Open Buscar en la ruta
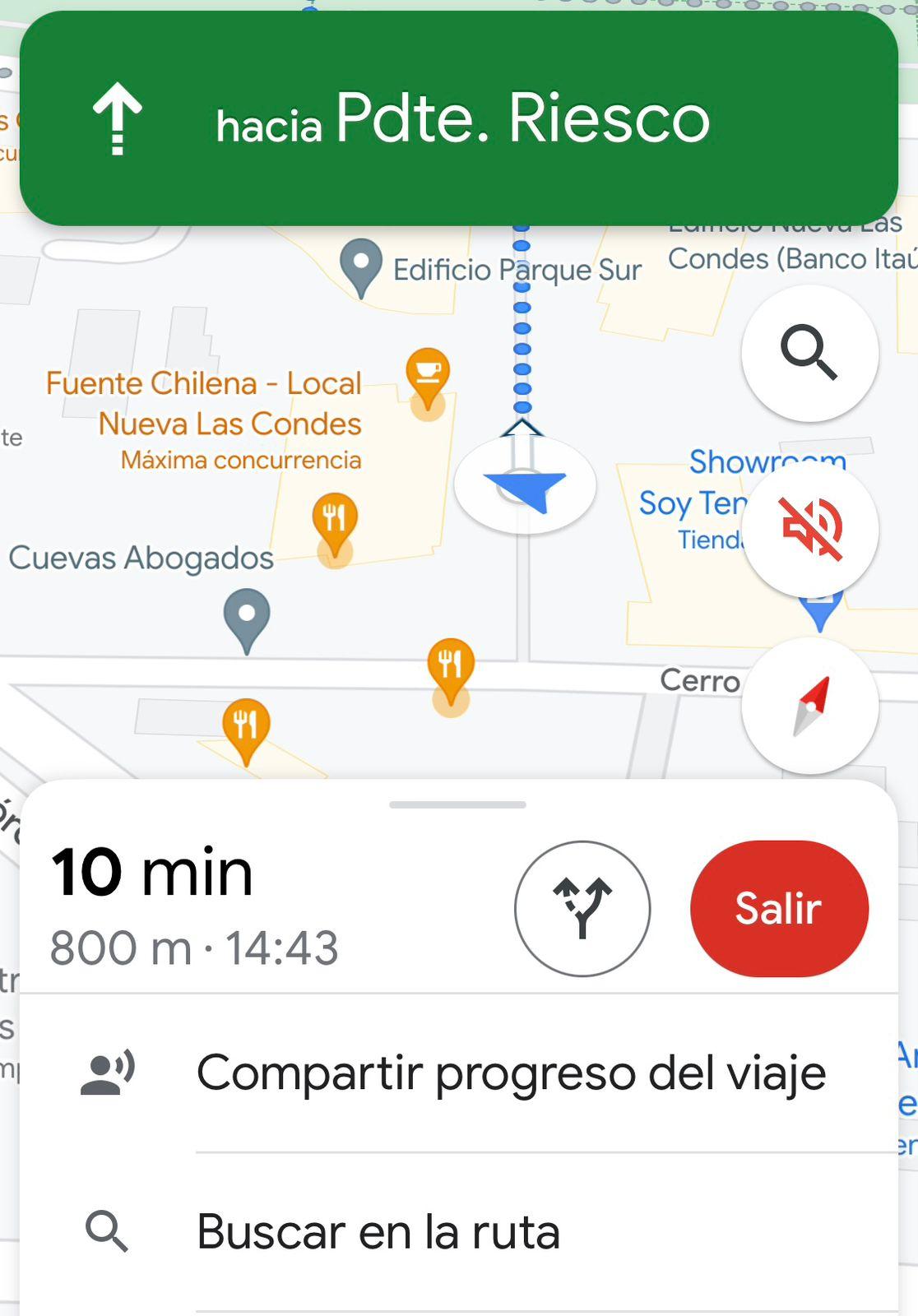Image resolution: width=918 pixels, height=1316 pixels. click(378, 1231)
